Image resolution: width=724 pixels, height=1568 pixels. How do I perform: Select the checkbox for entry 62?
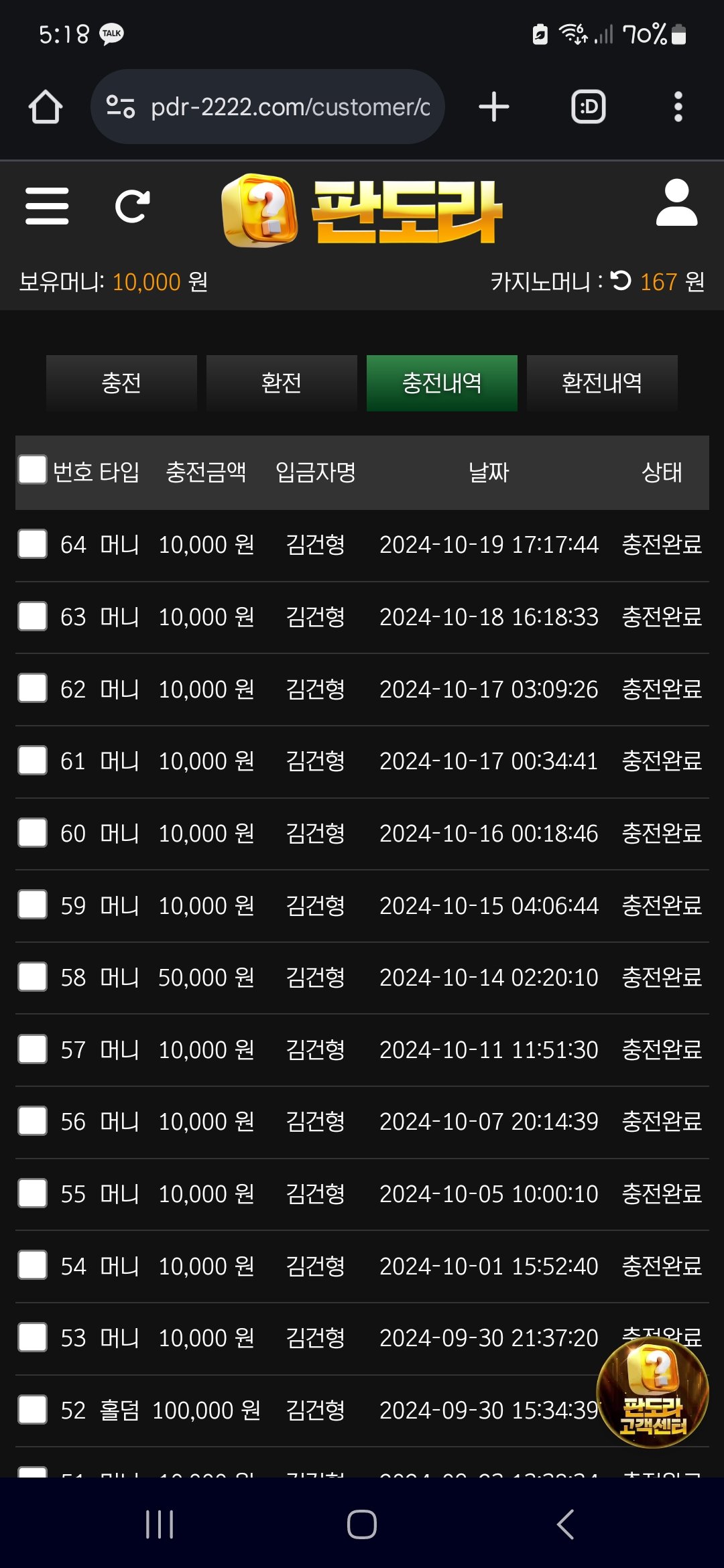pyautogui.click(x=32, y=688)
